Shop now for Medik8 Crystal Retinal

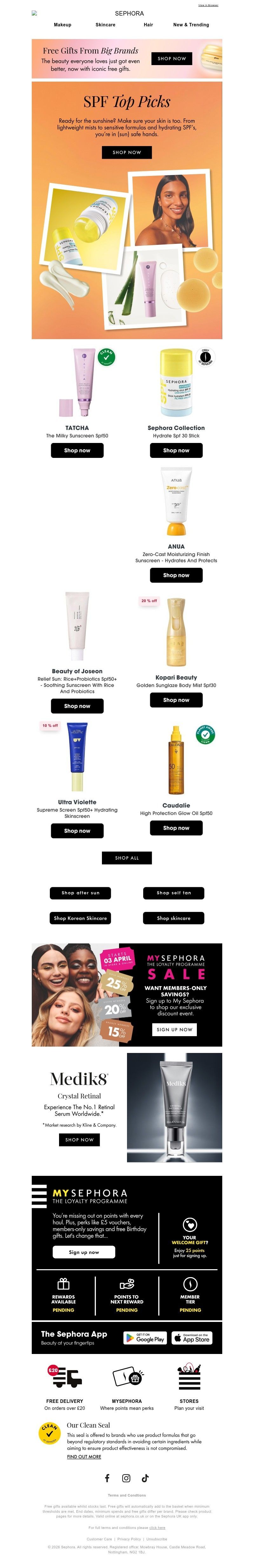[79, 1139]
